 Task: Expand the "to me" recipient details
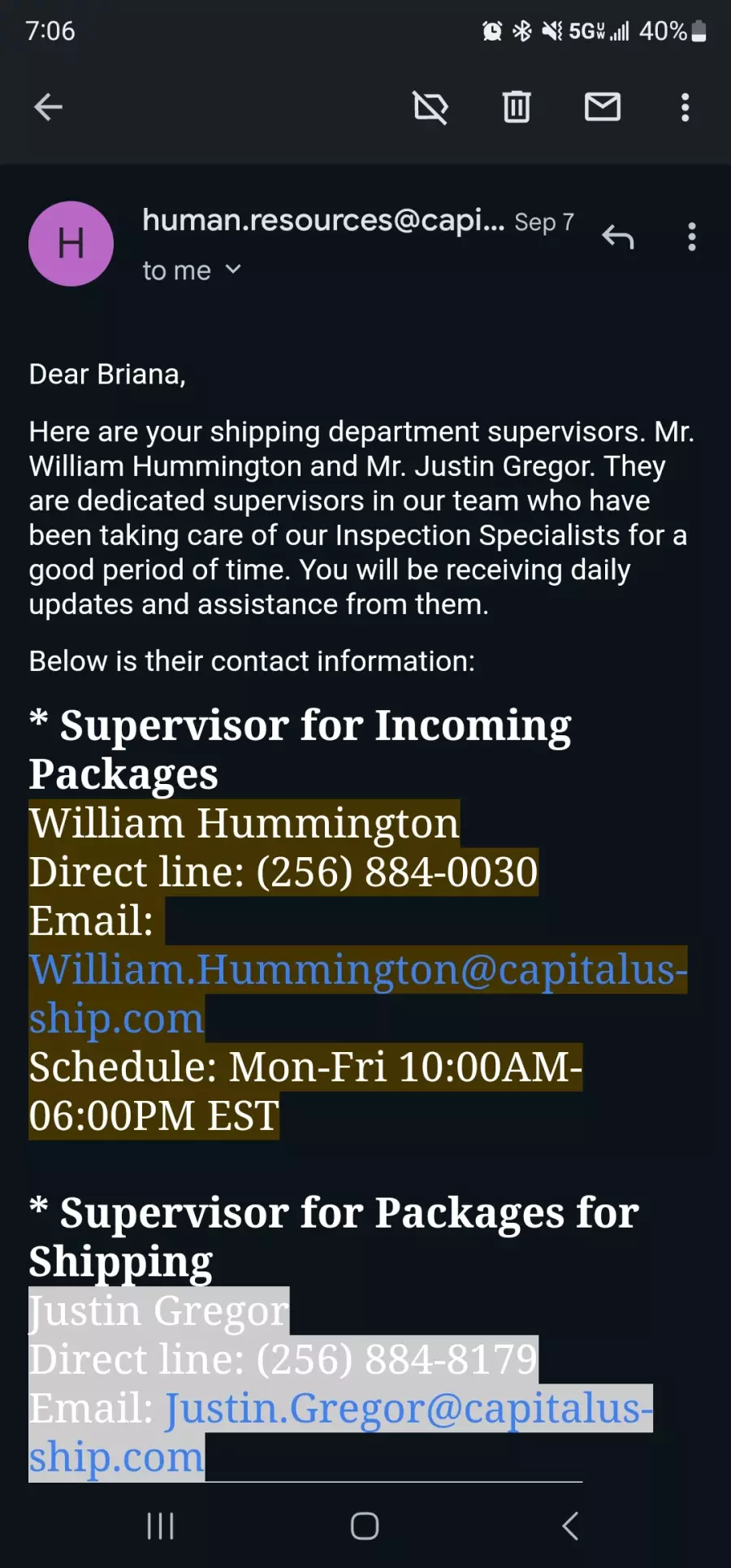(192, 271)
